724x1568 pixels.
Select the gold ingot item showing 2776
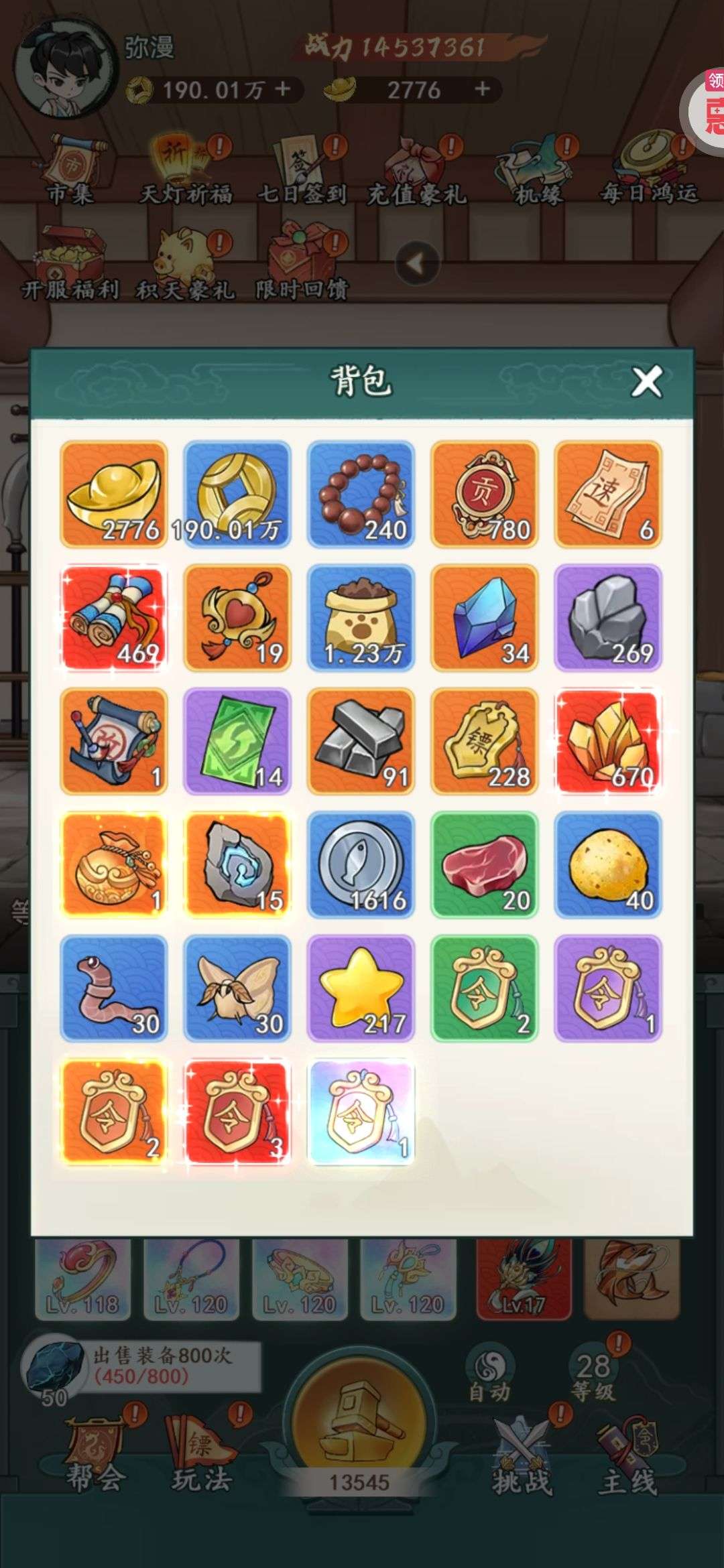click(x=114, y=495)
